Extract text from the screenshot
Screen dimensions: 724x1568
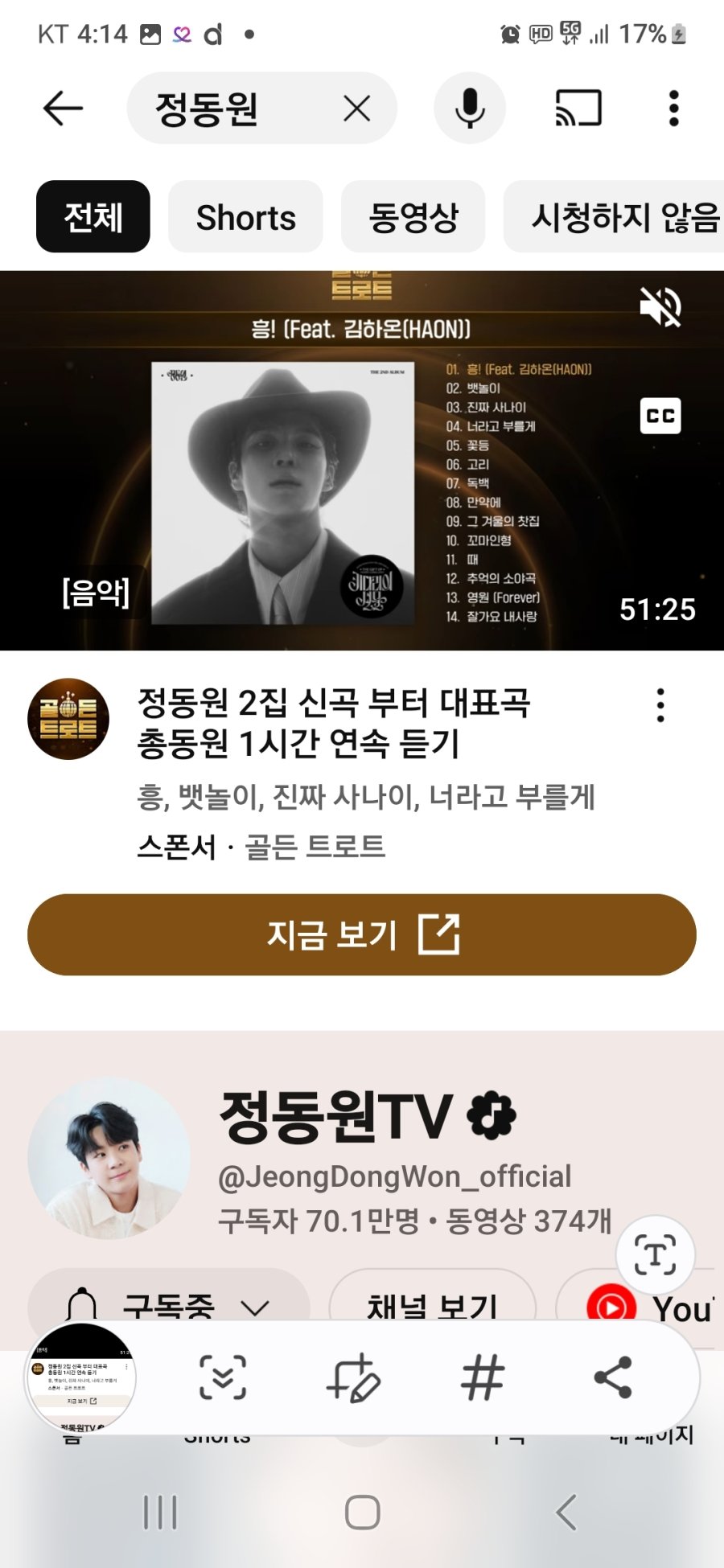tap(655, 1255)
